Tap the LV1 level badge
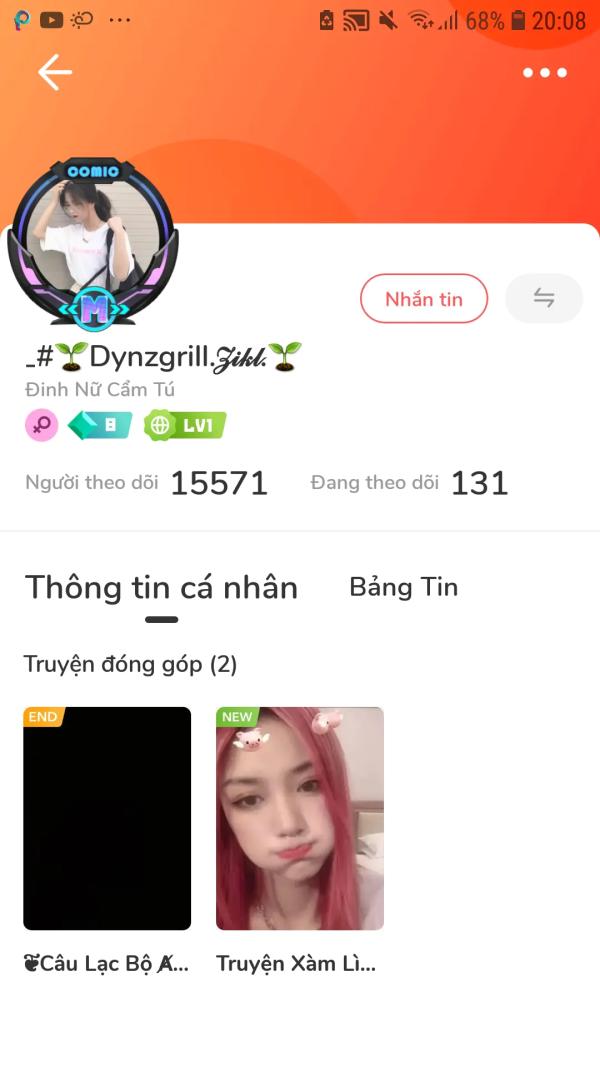 coord(185,425)
